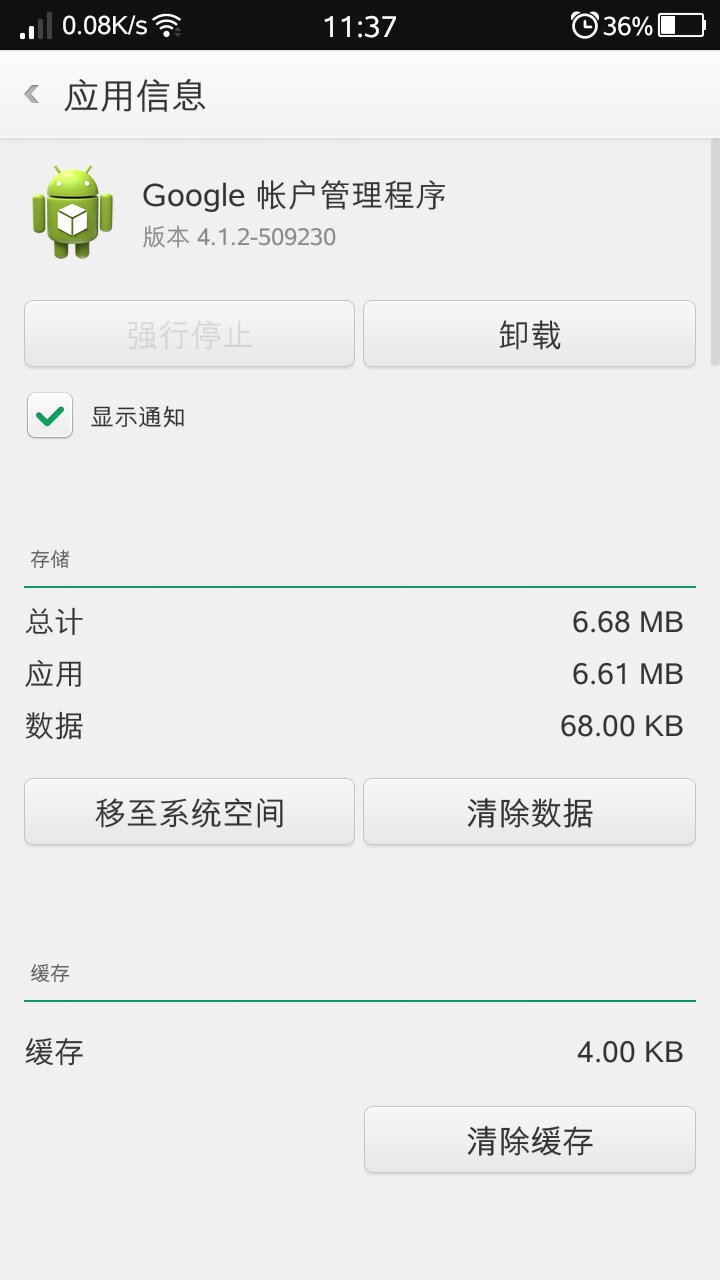
Task: Tap the 卸载 uninstall button
Action: [529, 334]
